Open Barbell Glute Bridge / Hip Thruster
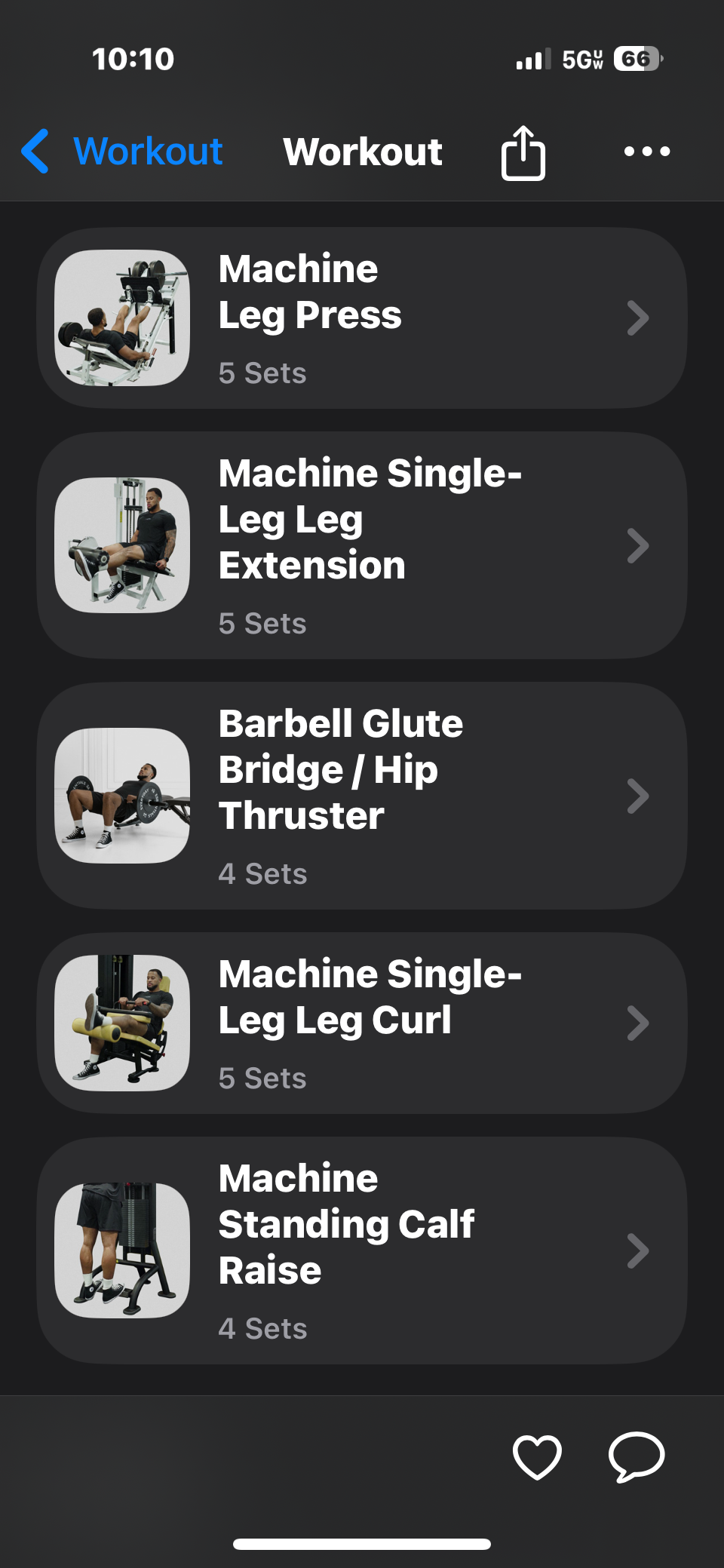 tap(362, 796)
